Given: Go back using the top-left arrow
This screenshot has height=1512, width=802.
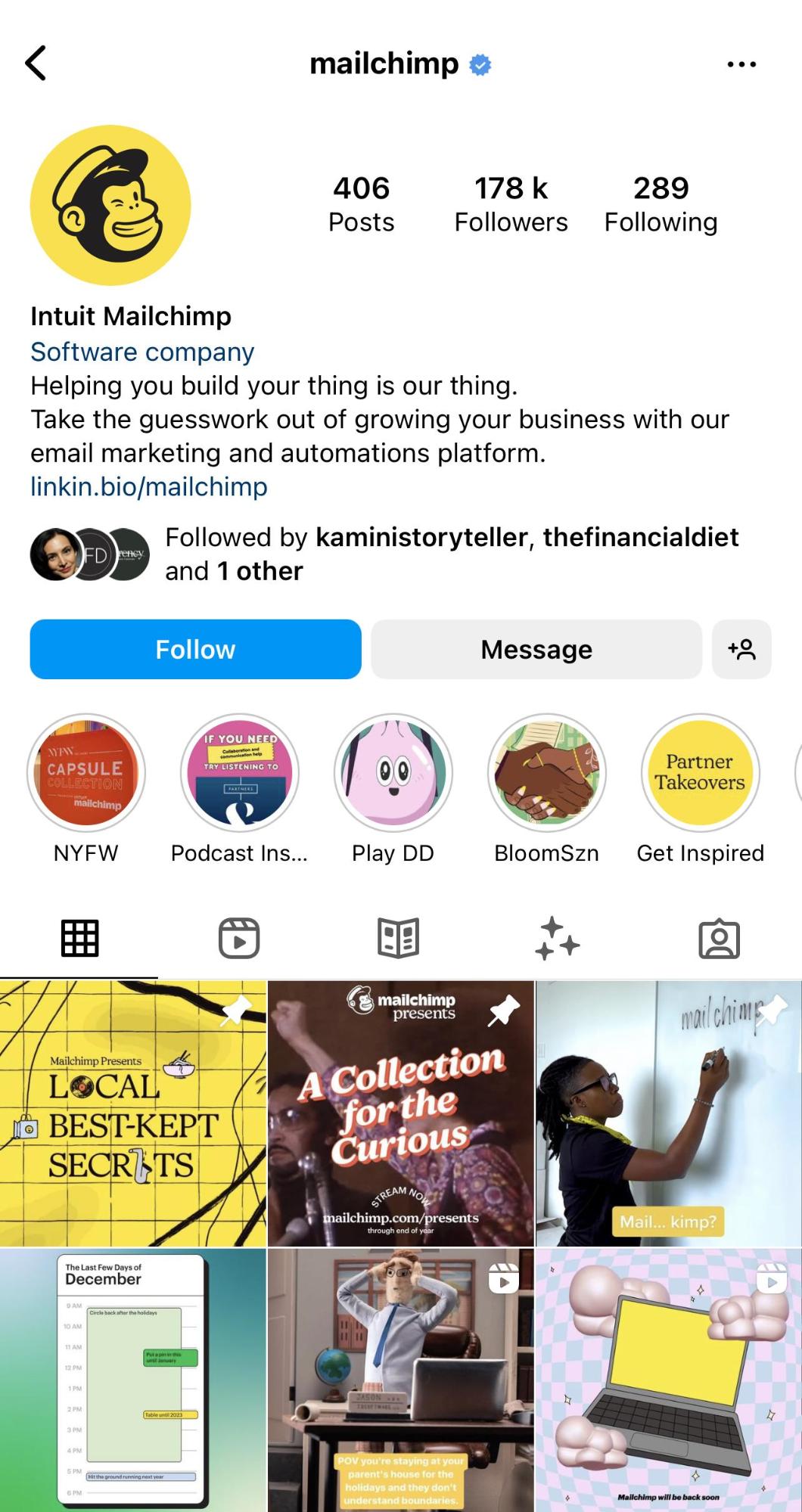Looking at the screenshot, I should coord(36,63).
